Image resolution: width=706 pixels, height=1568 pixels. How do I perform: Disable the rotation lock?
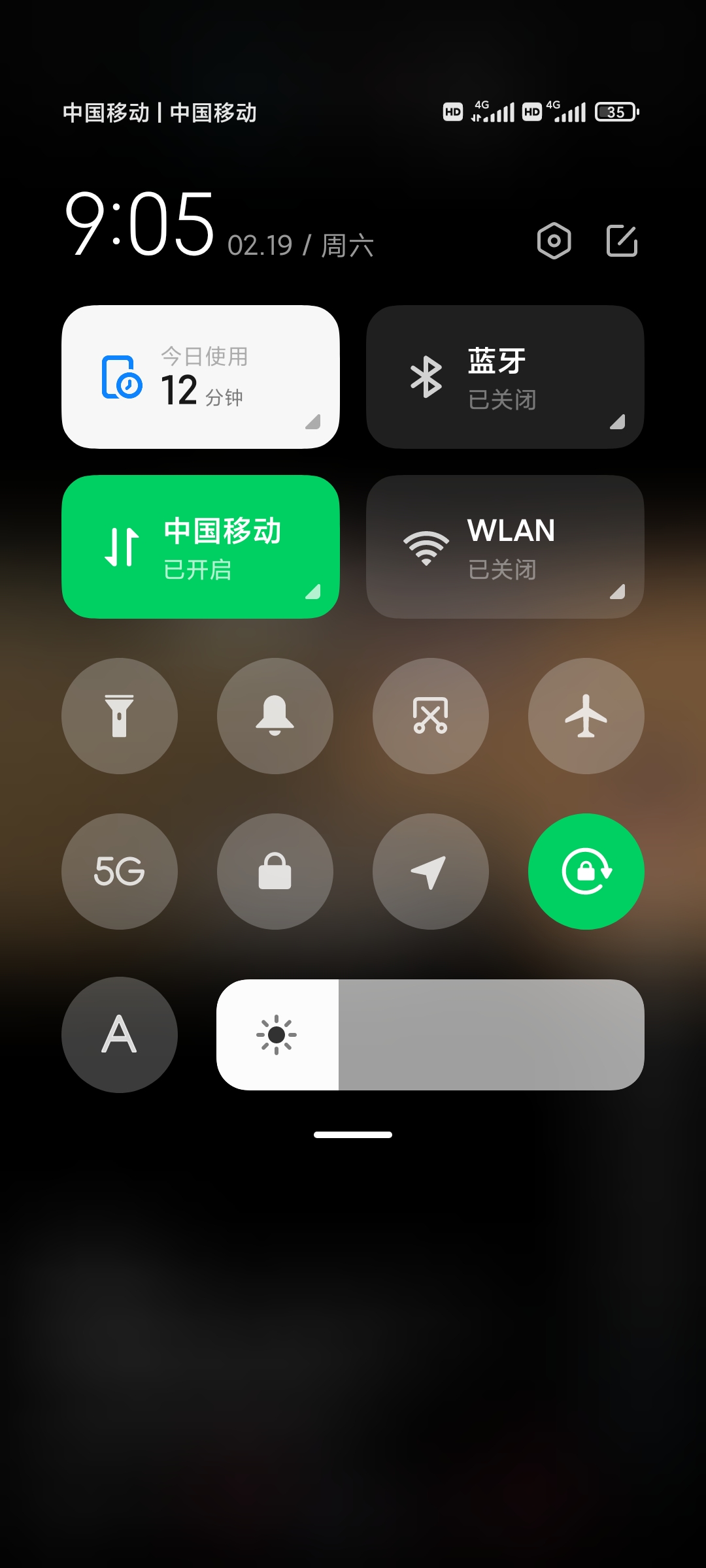click(x=586, y=872)
